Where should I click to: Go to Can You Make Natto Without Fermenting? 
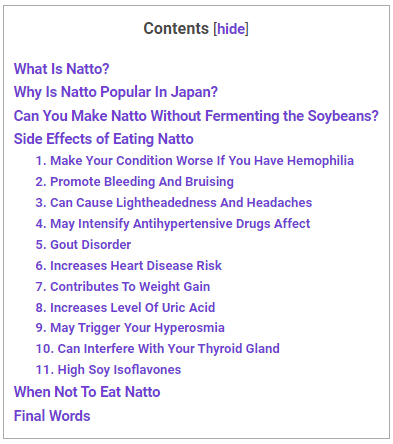coord(196,116)
